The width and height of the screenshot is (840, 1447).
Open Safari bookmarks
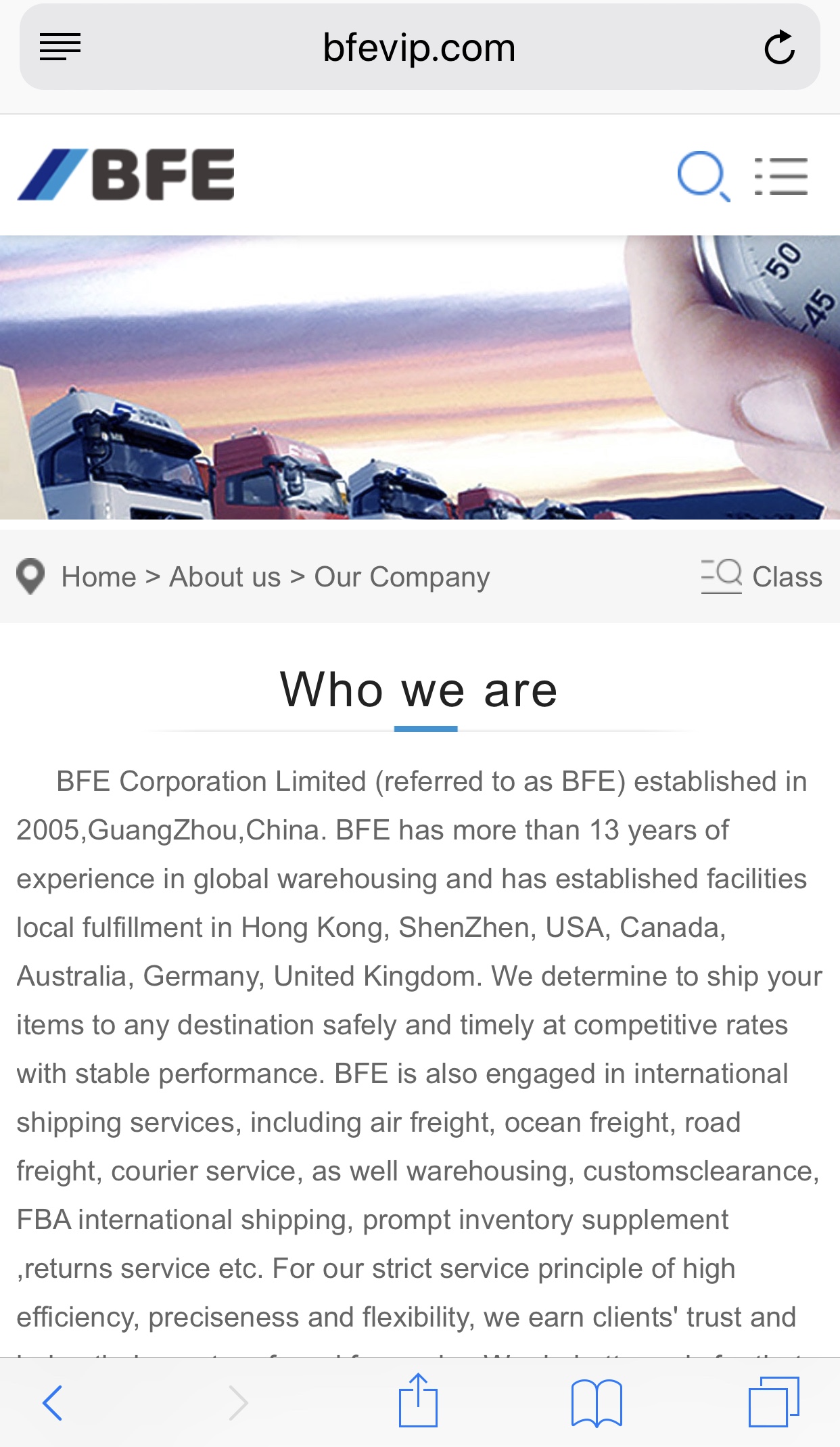(x=597, y=1402)
